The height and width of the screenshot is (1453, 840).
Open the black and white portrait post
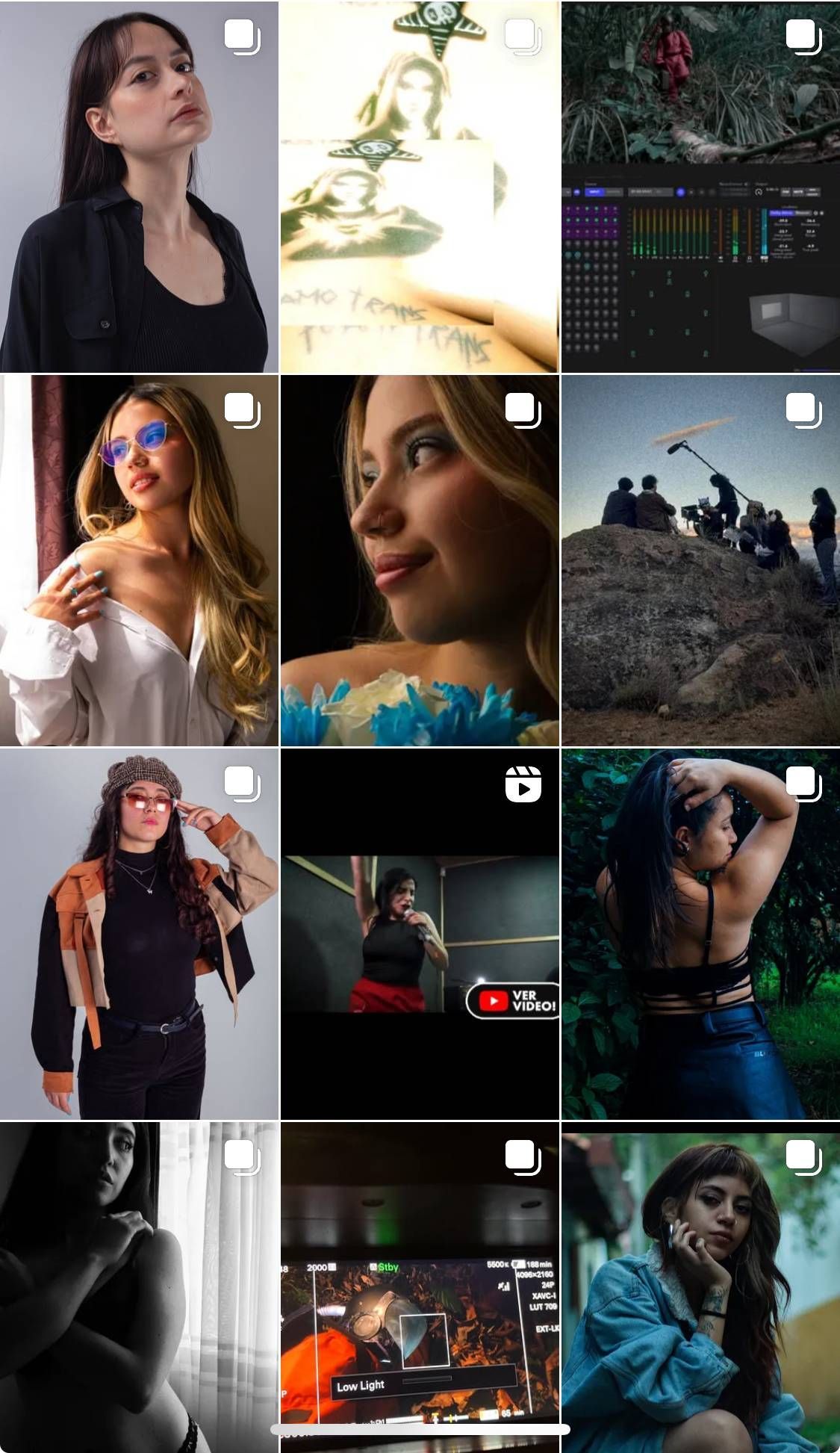[x=139, y=1285]
